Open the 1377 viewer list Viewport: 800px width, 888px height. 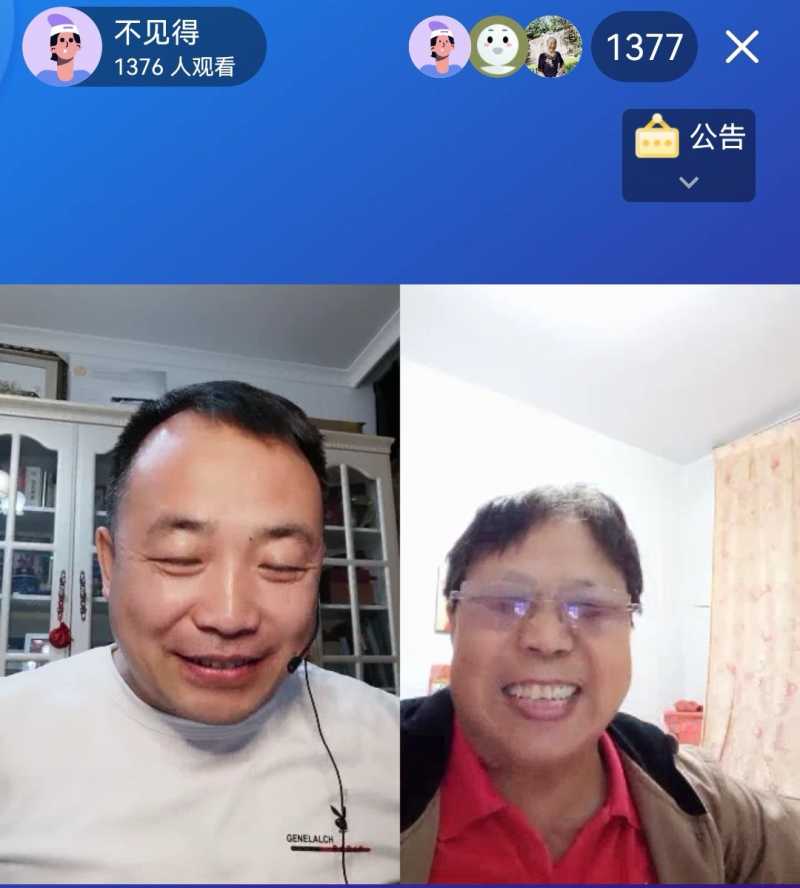(644, 47)
